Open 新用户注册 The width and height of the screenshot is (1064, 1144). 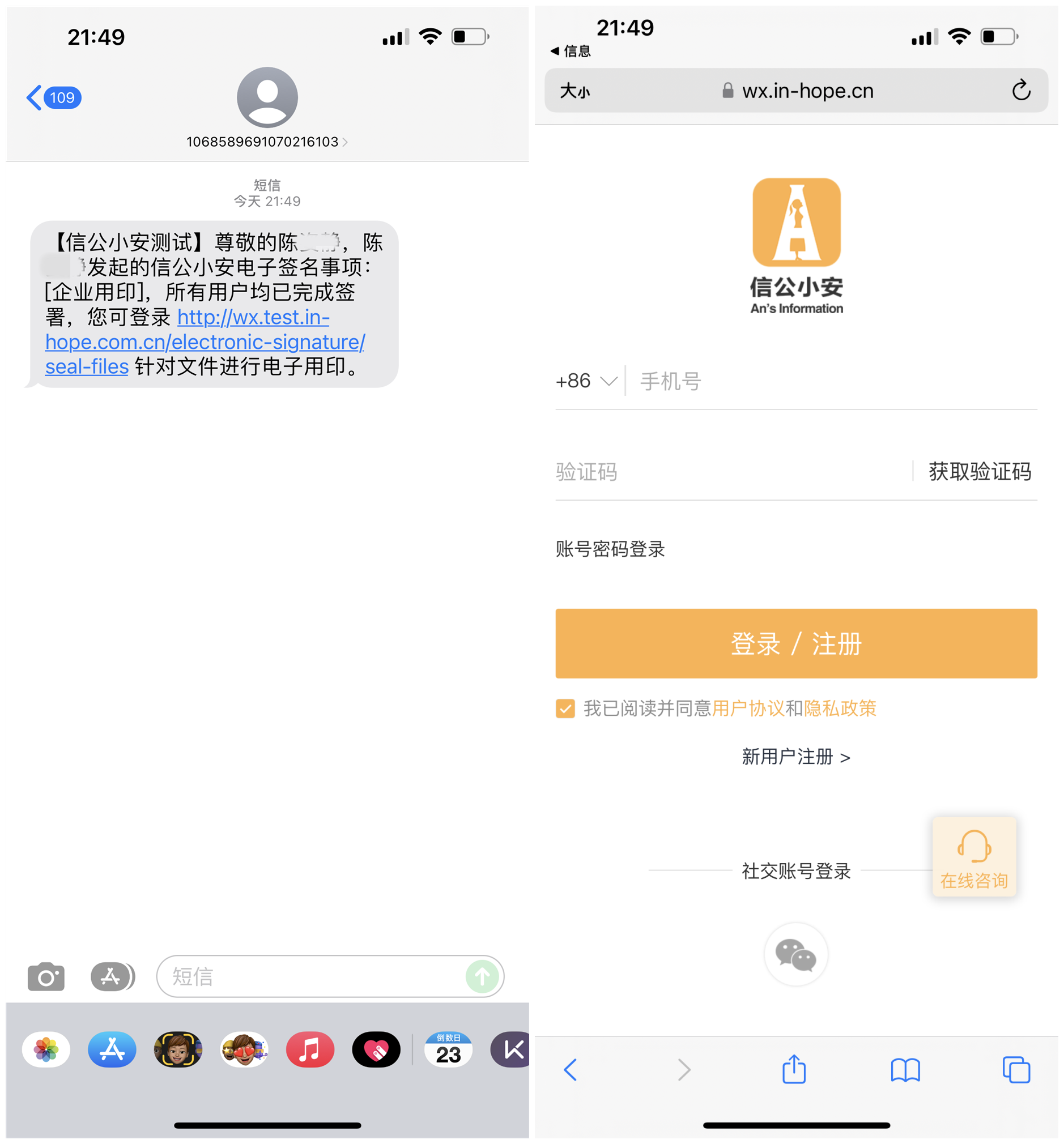pos(795,757)
